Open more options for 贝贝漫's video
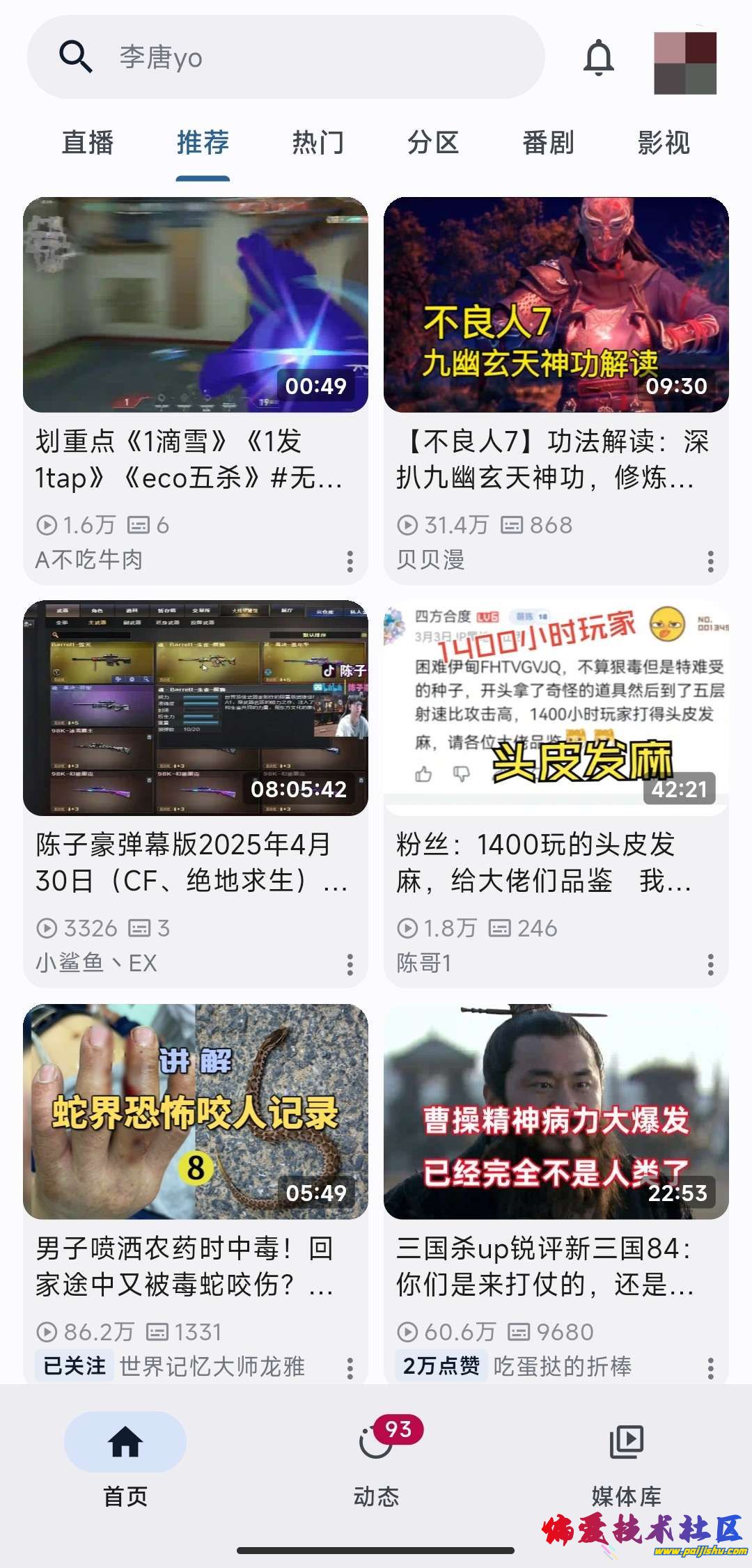The image size is (752, 1568). click(x=710, y=561)
